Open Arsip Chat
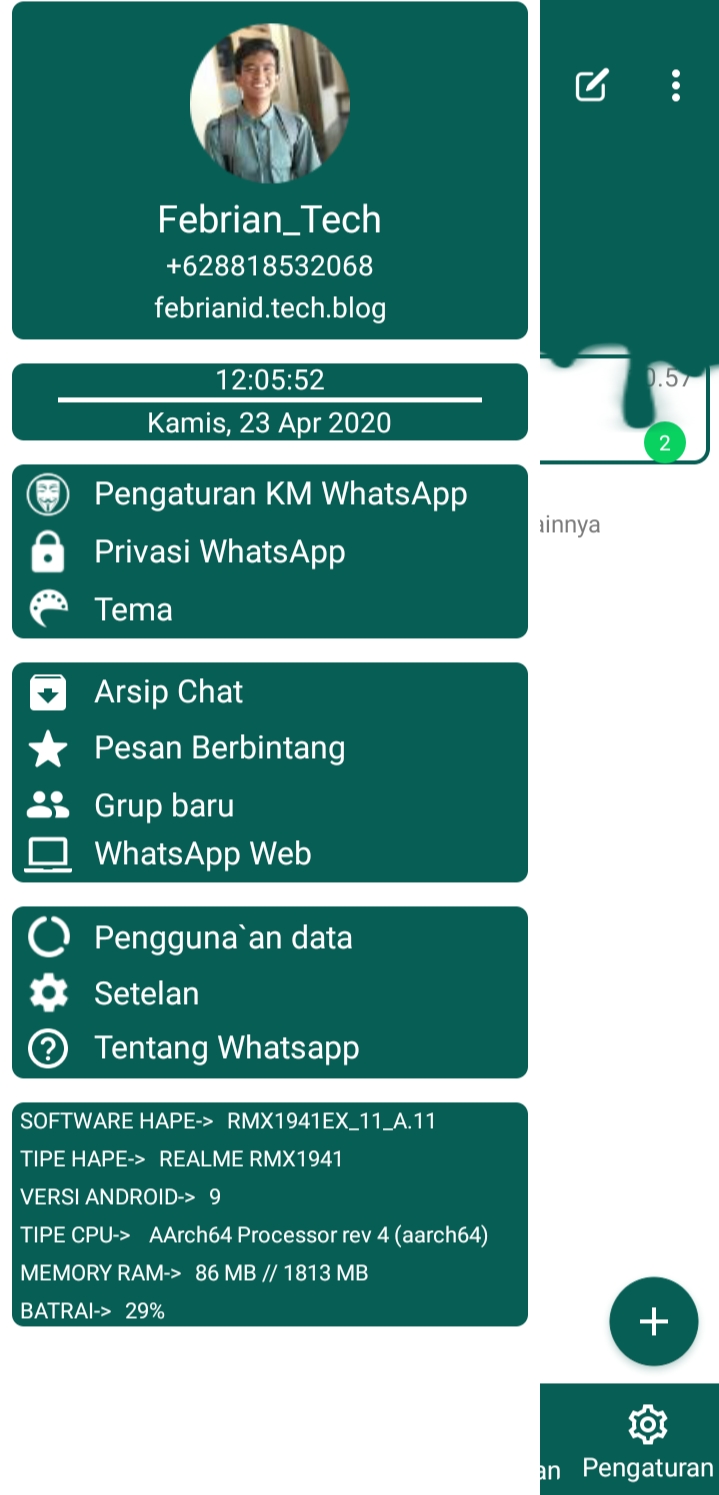The image size is (719, 1495). click(168, 692)
